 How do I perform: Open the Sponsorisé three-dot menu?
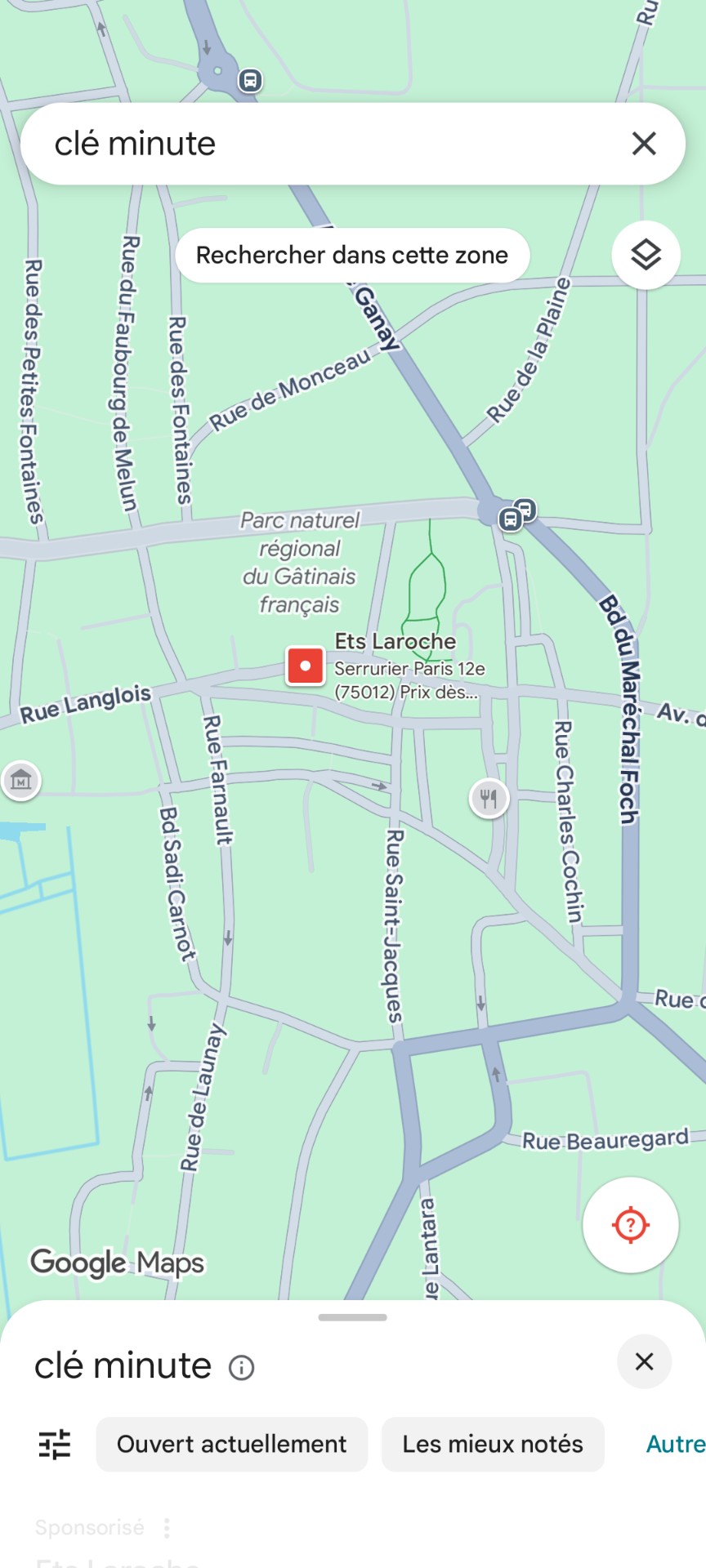point(167,1527)
